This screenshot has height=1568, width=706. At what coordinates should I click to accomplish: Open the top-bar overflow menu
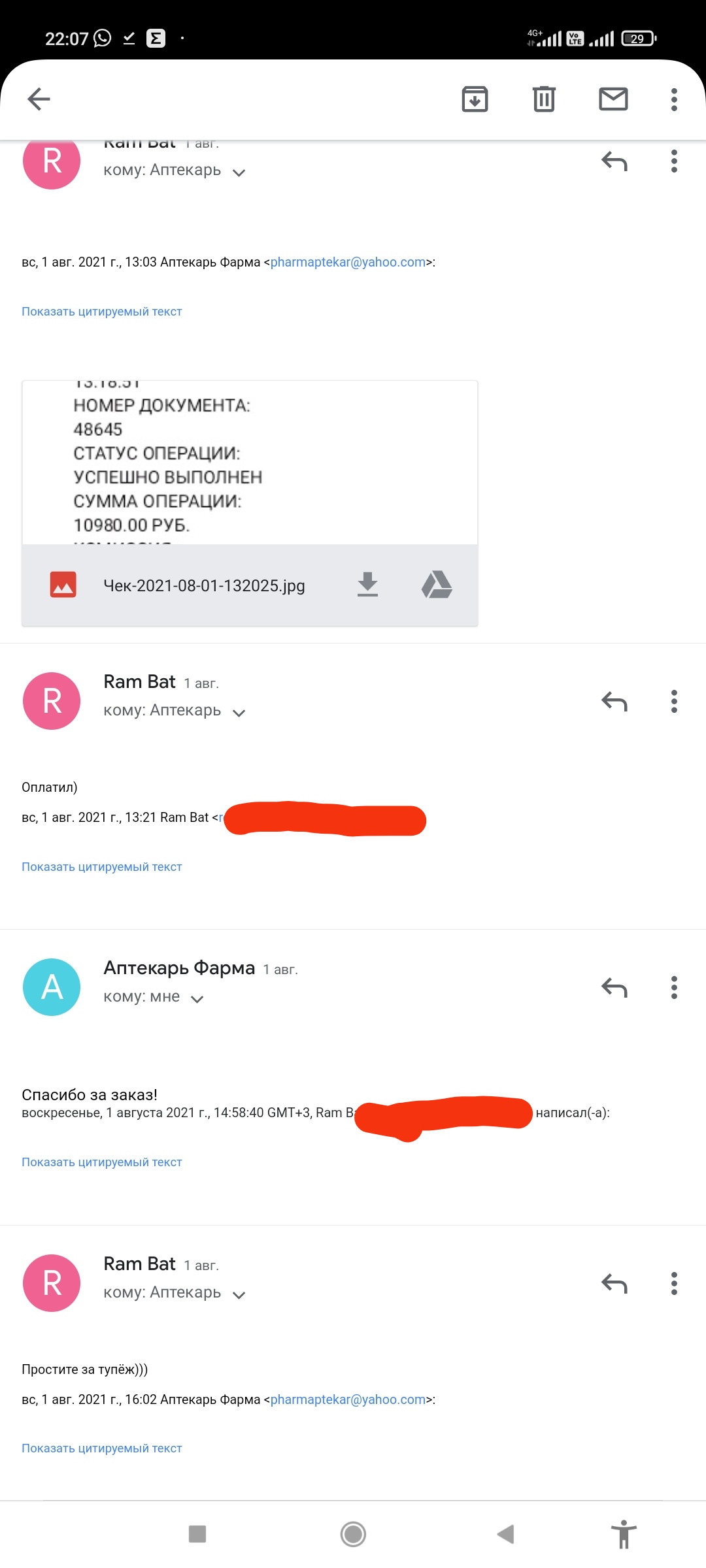pyautogui.click(x=674, y=99)
